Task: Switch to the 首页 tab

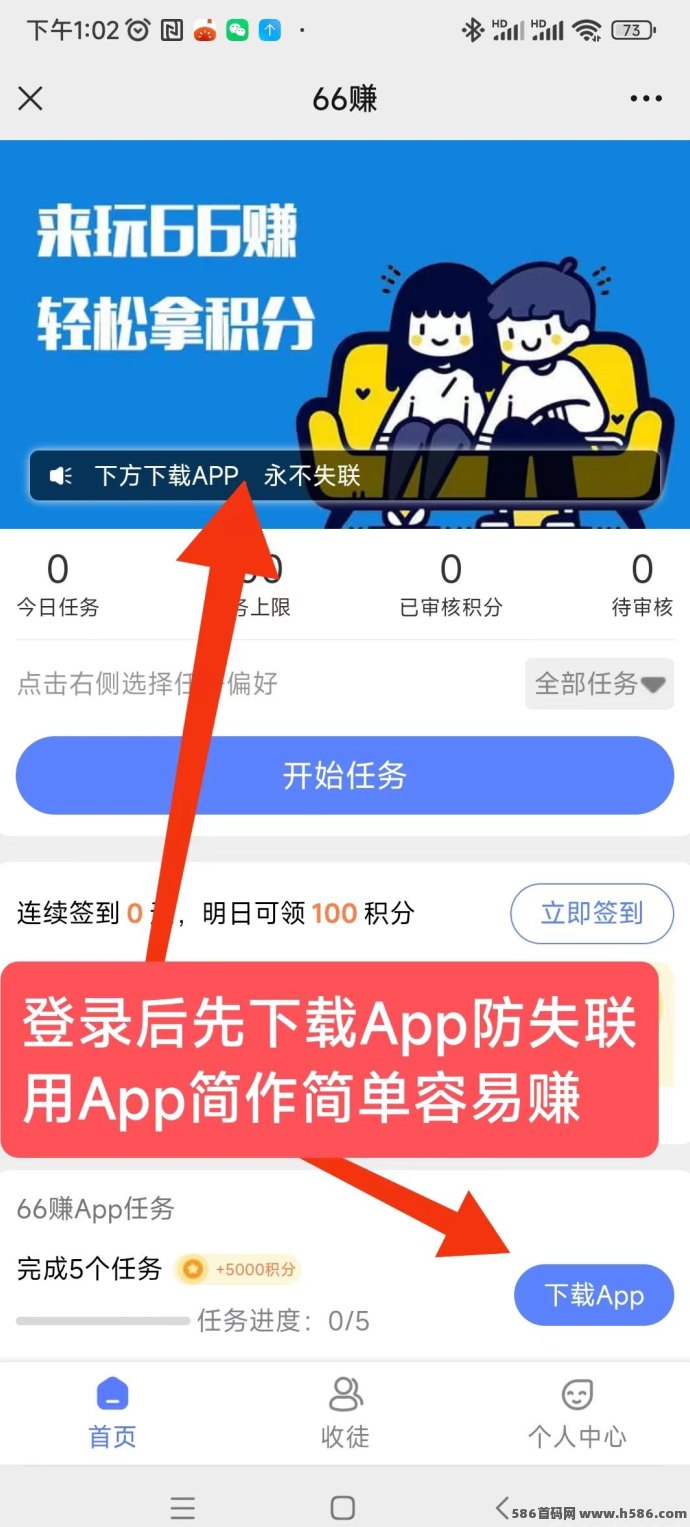Action: pyautogui.click(x=112, y=1414)
